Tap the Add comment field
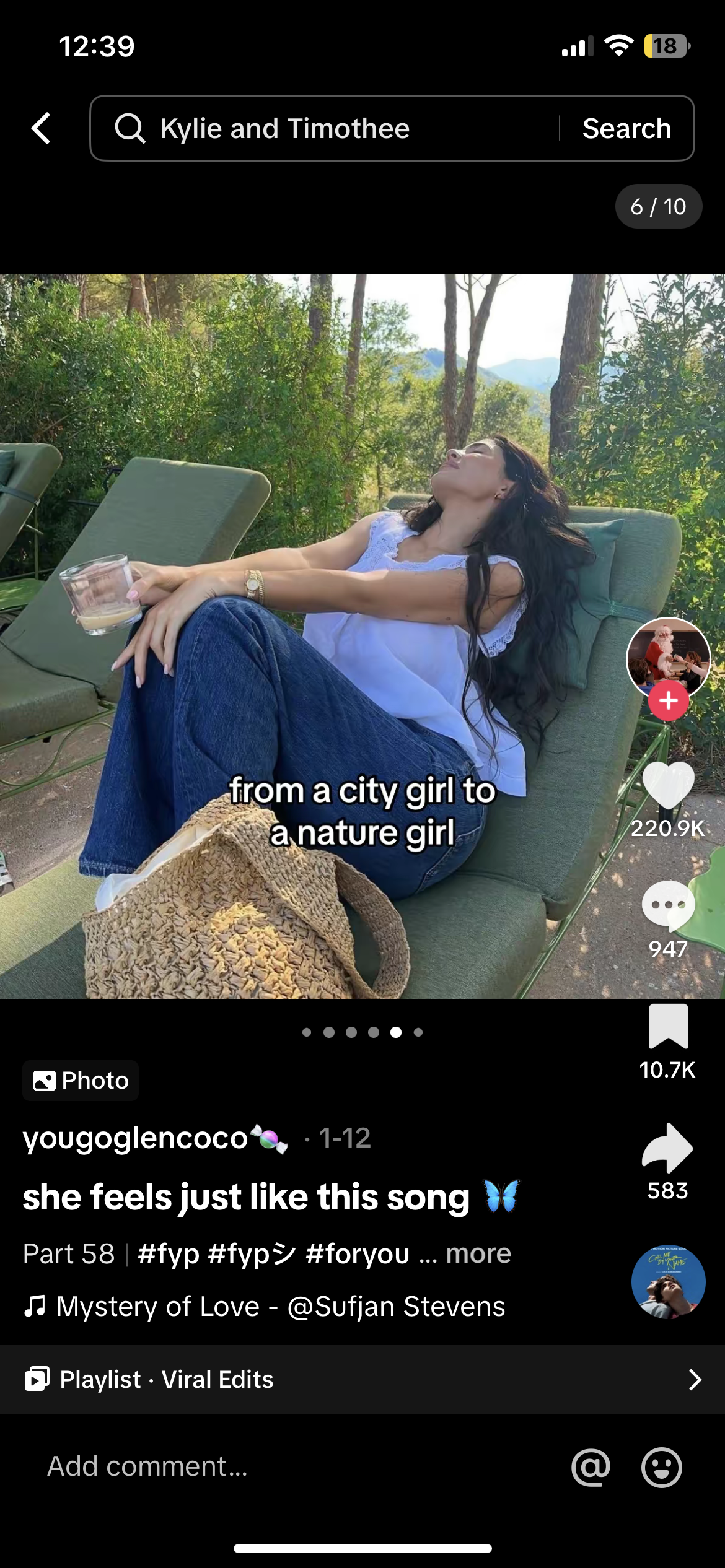 coord(248,1466)
